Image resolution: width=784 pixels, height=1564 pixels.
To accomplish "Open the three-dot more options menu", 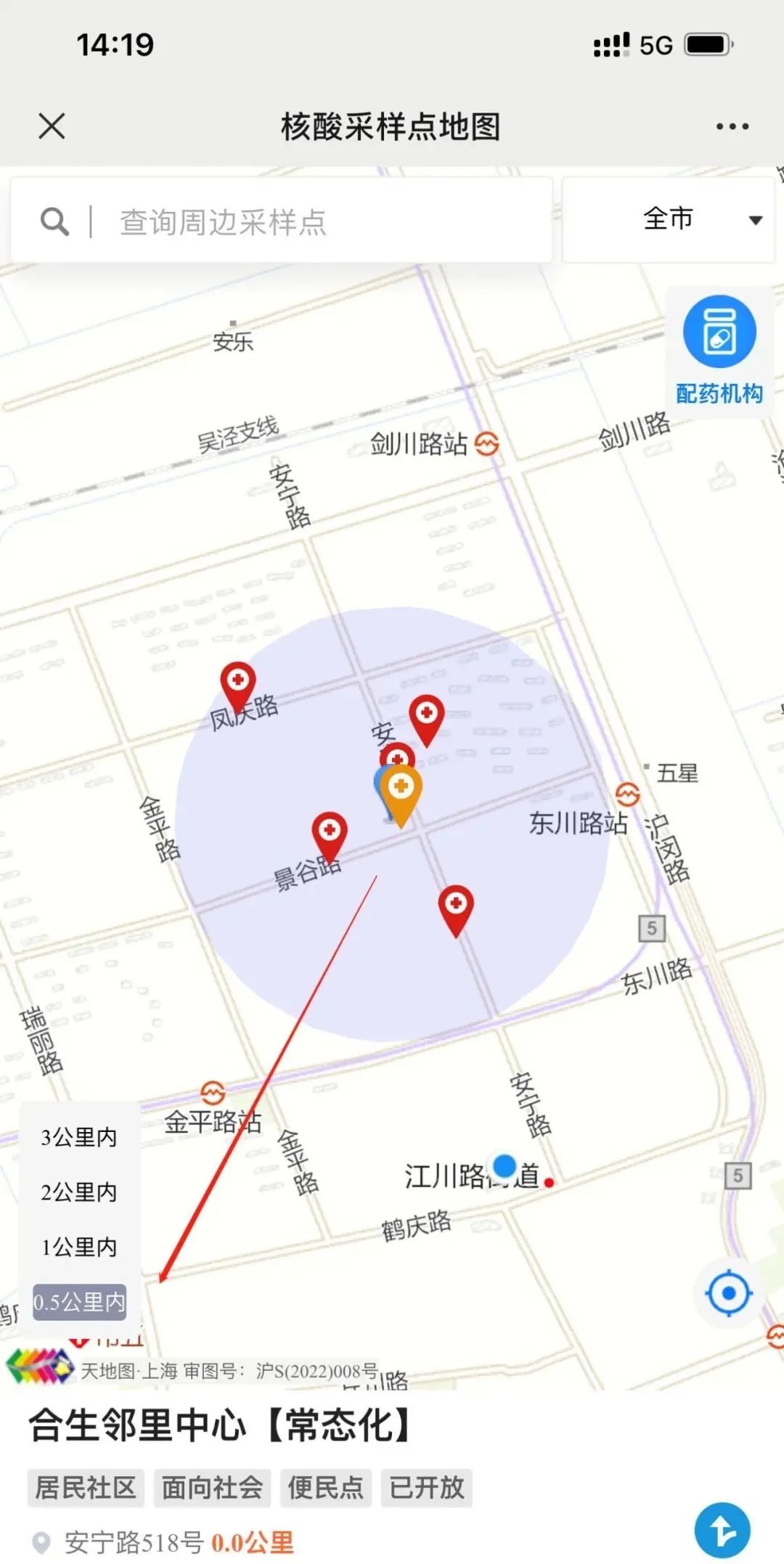I will point(732,126).
